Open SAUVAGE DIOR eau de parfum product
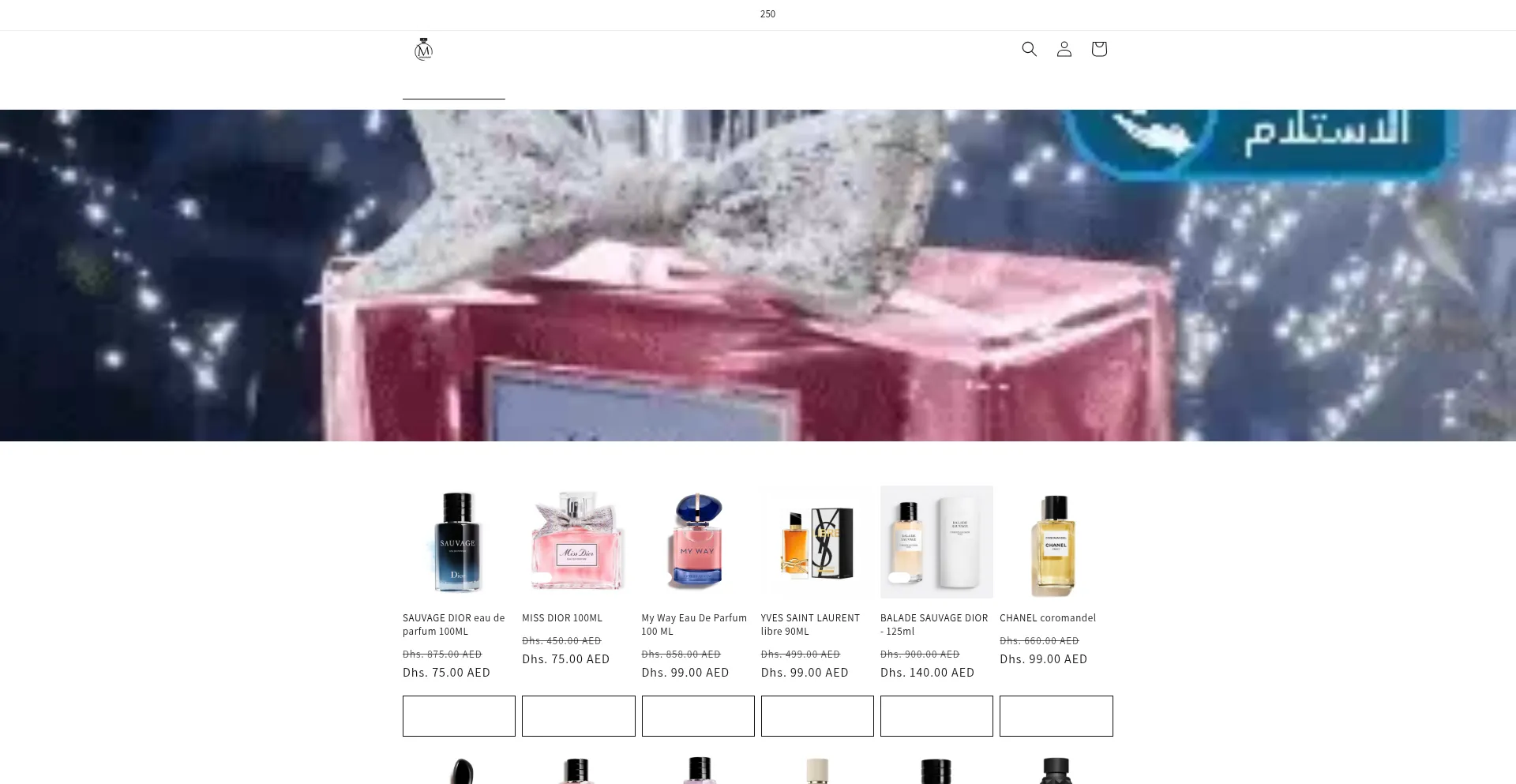The height and width of the screenshot is (784, 1516). point(453,624)
